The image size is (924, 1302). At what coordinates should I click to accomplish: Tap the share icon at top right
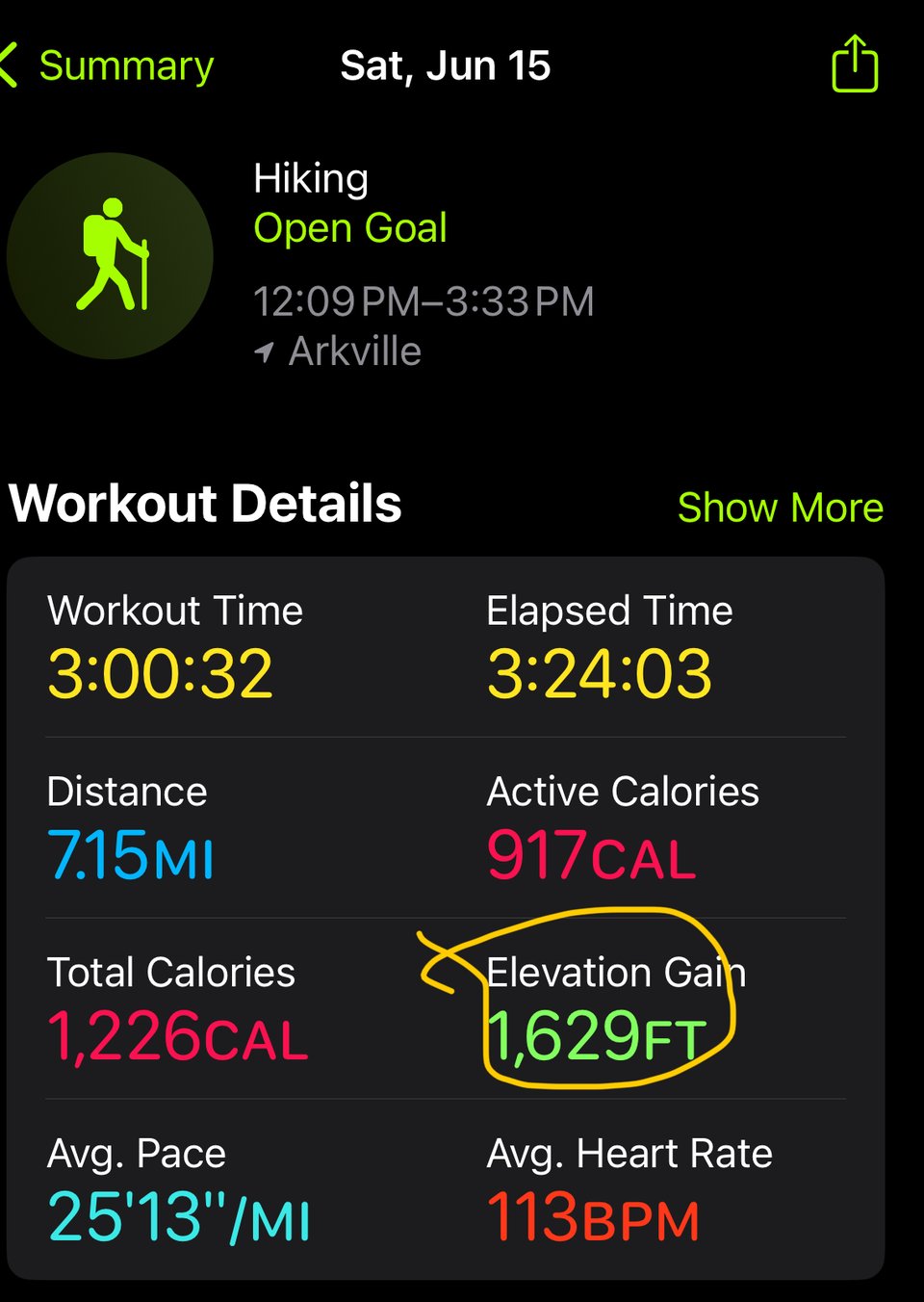853,65
